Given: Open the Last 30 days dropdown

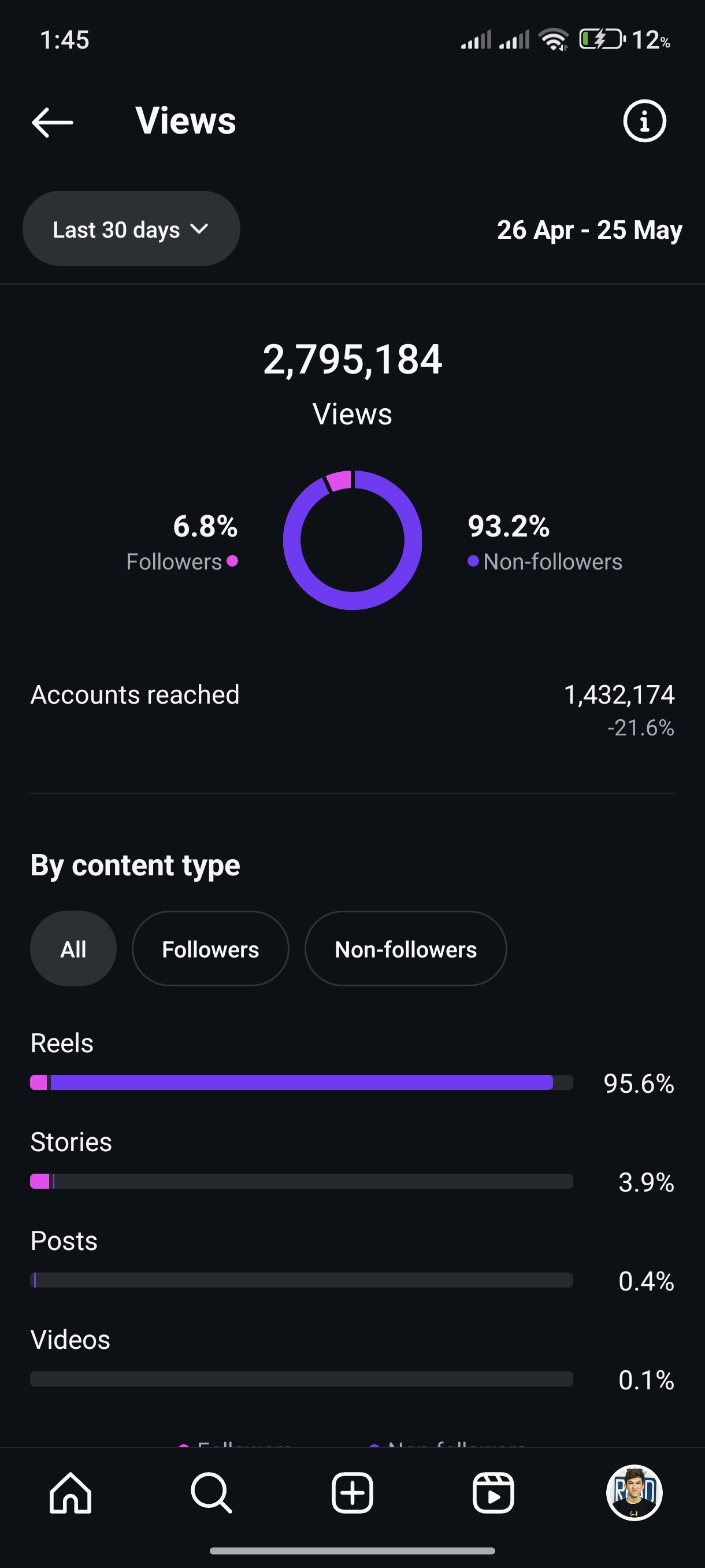Looking at the screenshot, I should (131, 229).
